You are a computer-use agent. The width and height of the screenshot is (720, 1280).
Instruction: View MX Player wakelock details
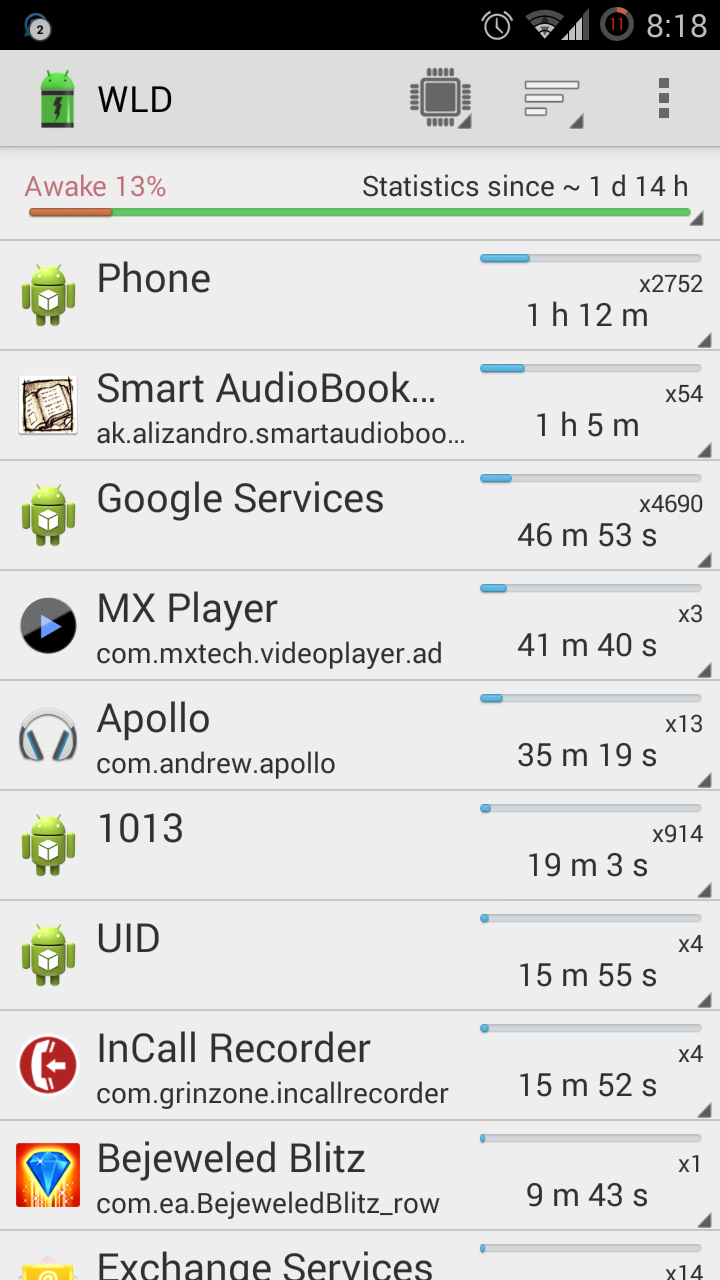360,625
